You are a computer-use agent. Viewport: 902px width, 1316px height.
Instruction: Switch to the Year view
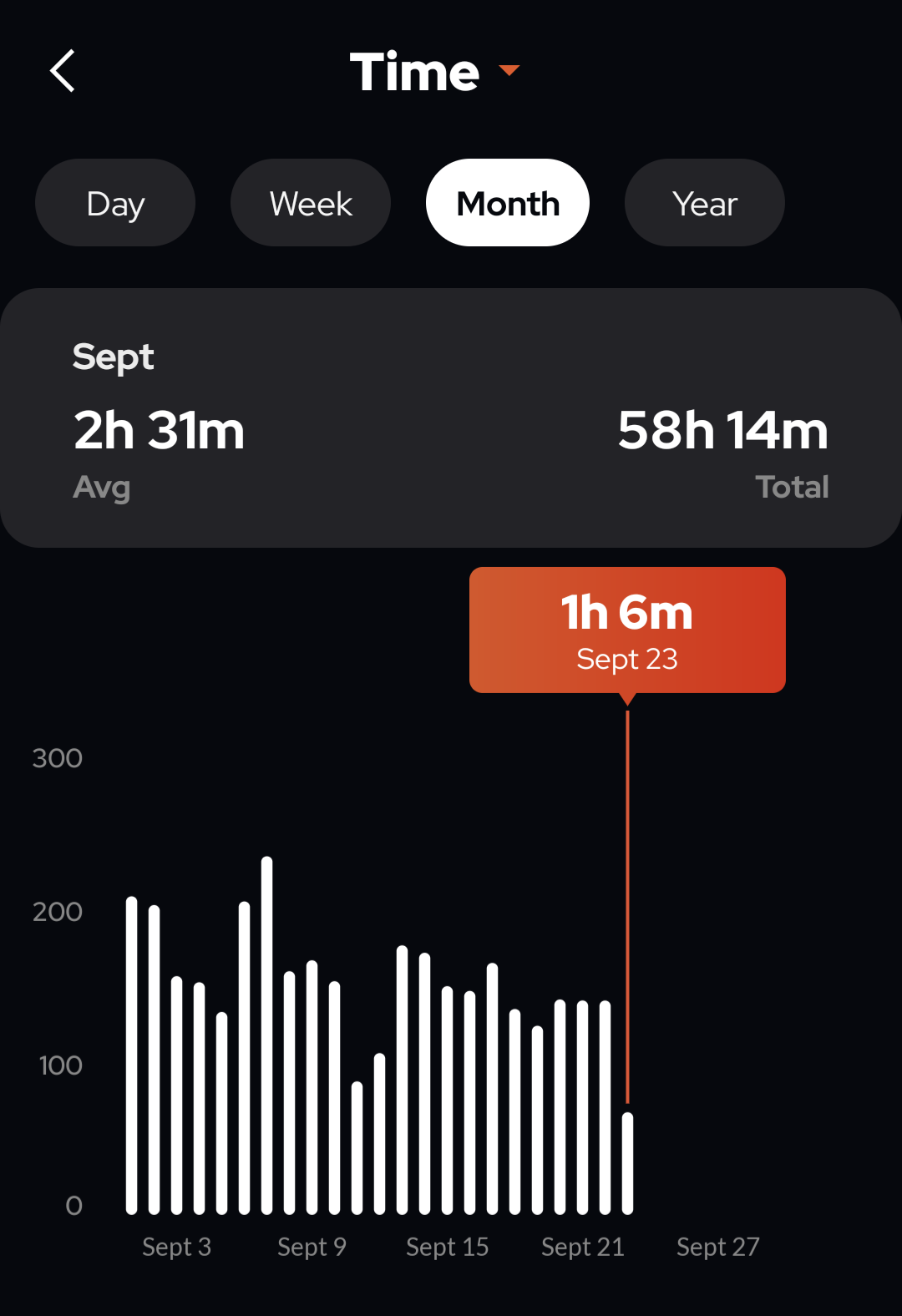[x=705, y=203]
